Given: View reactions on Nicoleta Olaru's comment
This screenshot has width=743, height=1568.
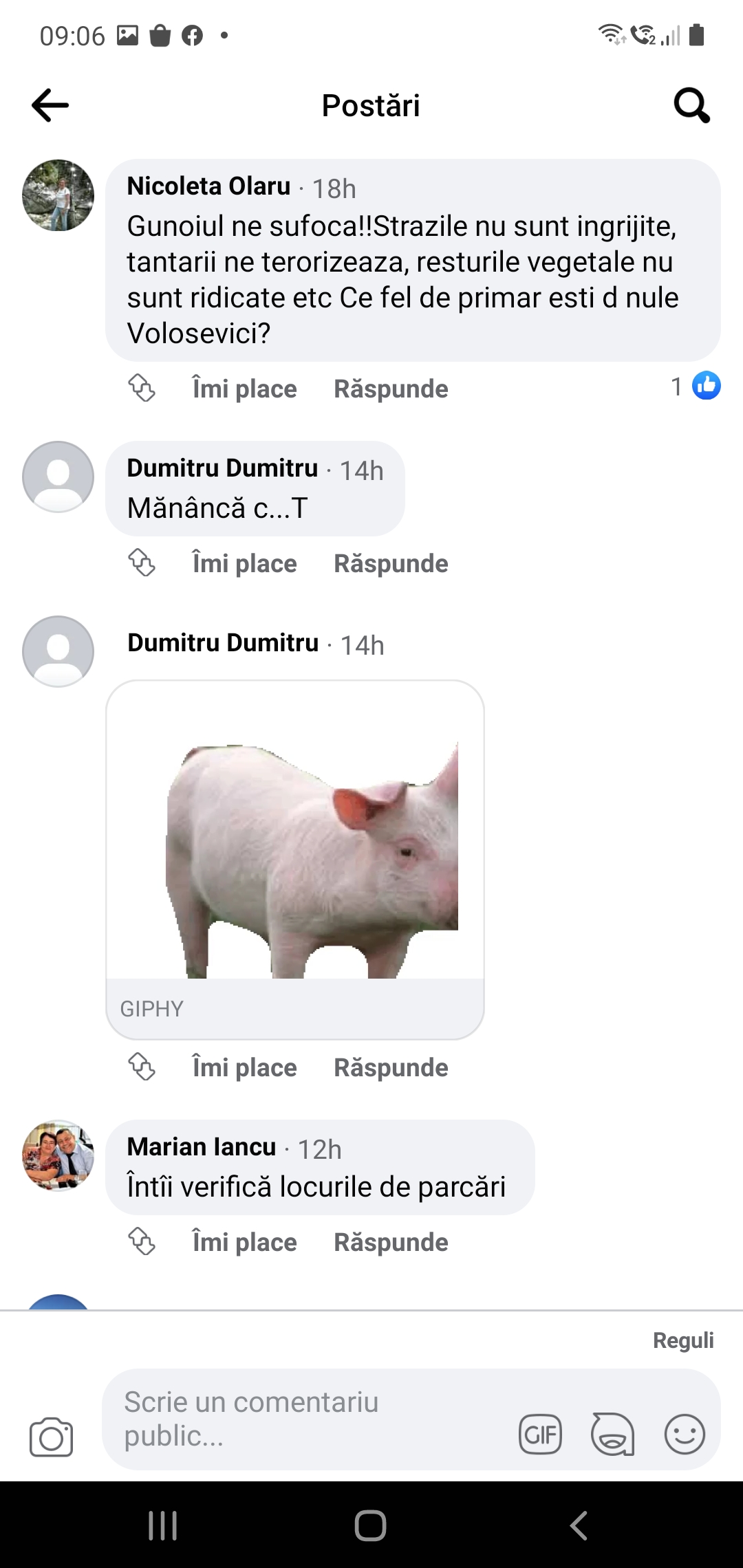Looking at the screenshot, I should (x=696, y=386).
